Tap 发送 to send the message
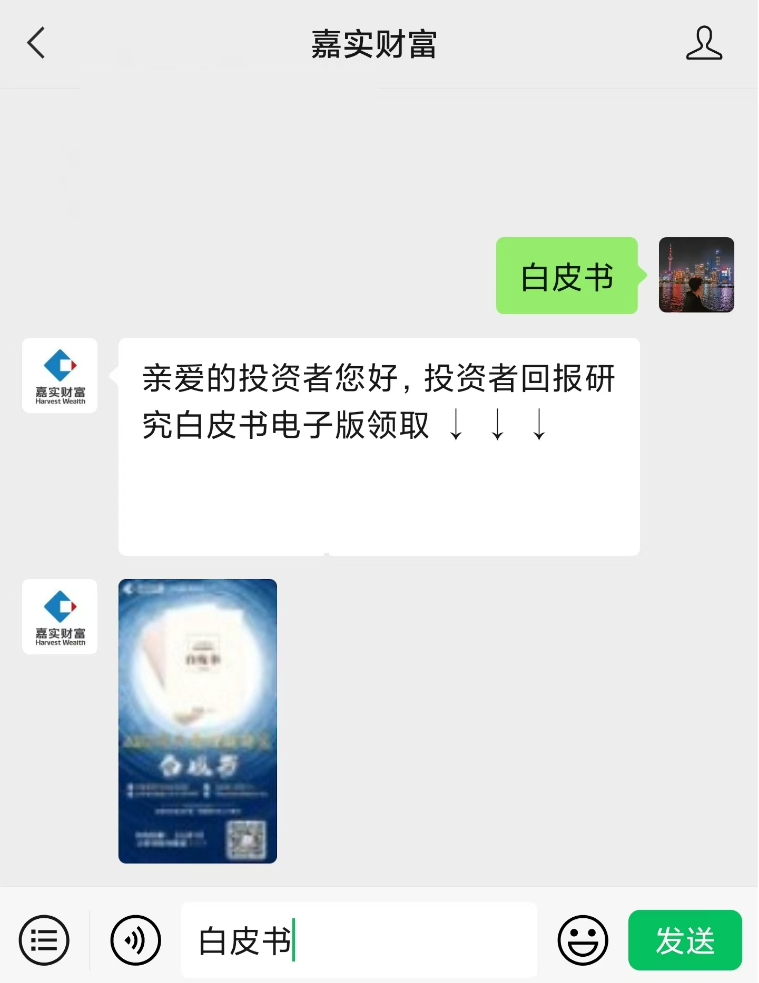 tap(685, 940)
